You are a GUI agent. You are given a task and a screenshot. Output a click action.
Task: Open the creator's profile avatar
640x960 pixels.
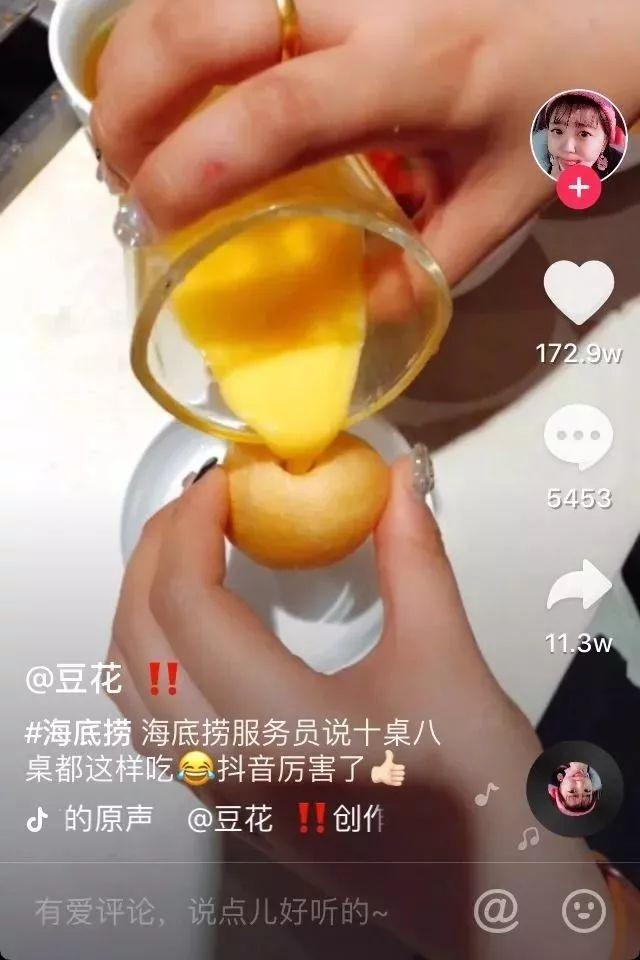(x=578, y=134)
